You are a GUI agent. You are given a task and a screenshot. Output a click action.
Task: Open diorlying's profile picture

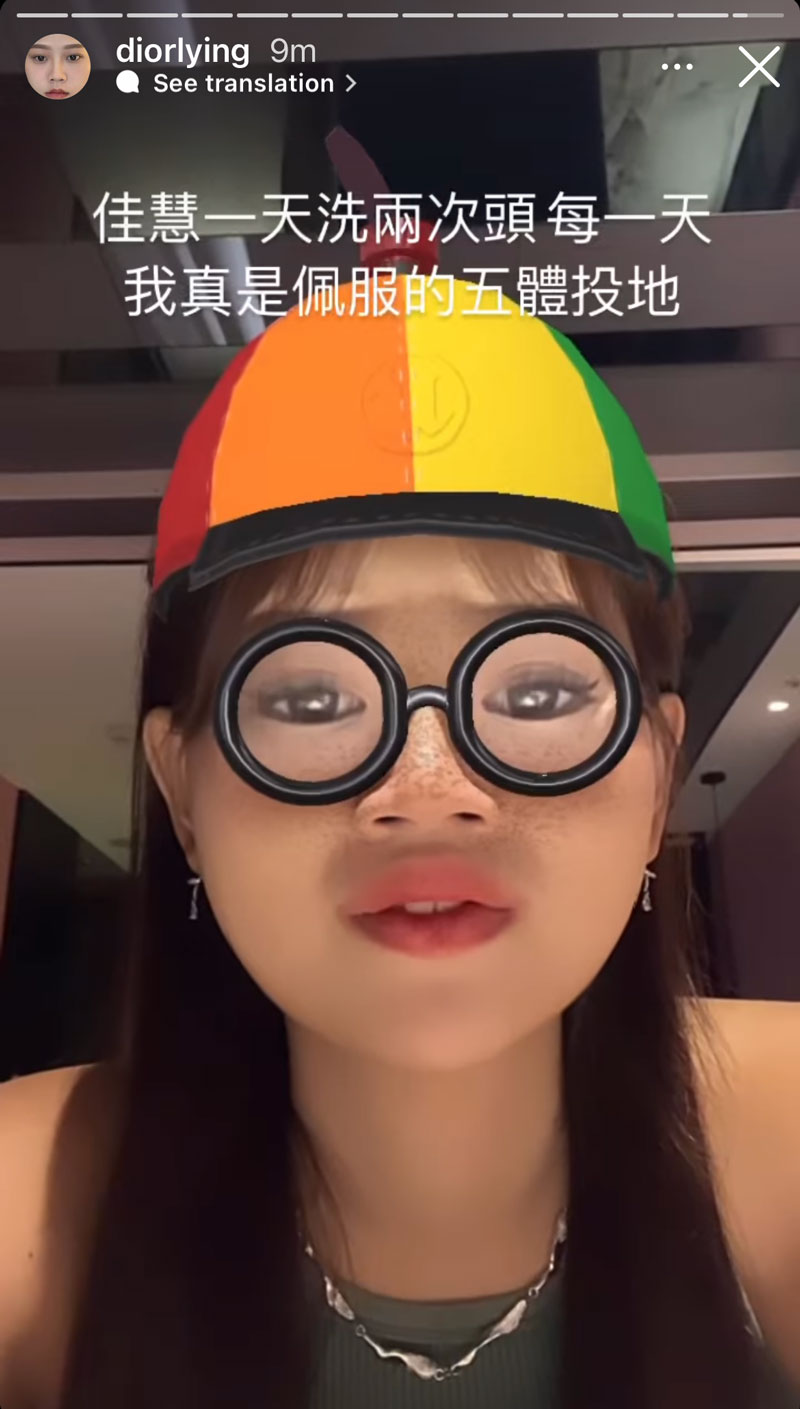57,67
